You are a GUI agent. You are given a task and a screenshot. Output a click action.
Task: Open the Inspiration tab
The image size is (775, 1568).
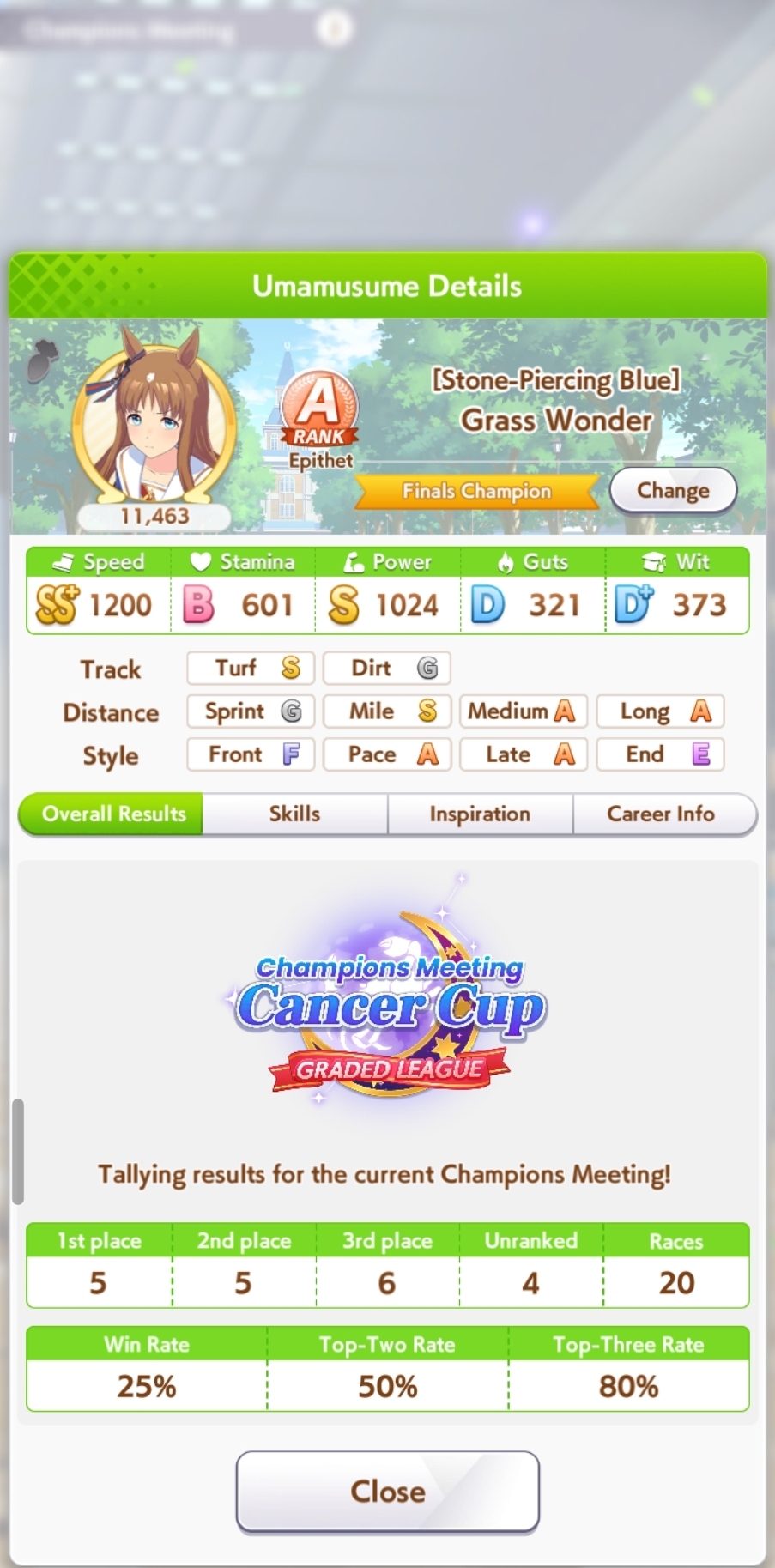pyautogui.click(x=480, y=814)
